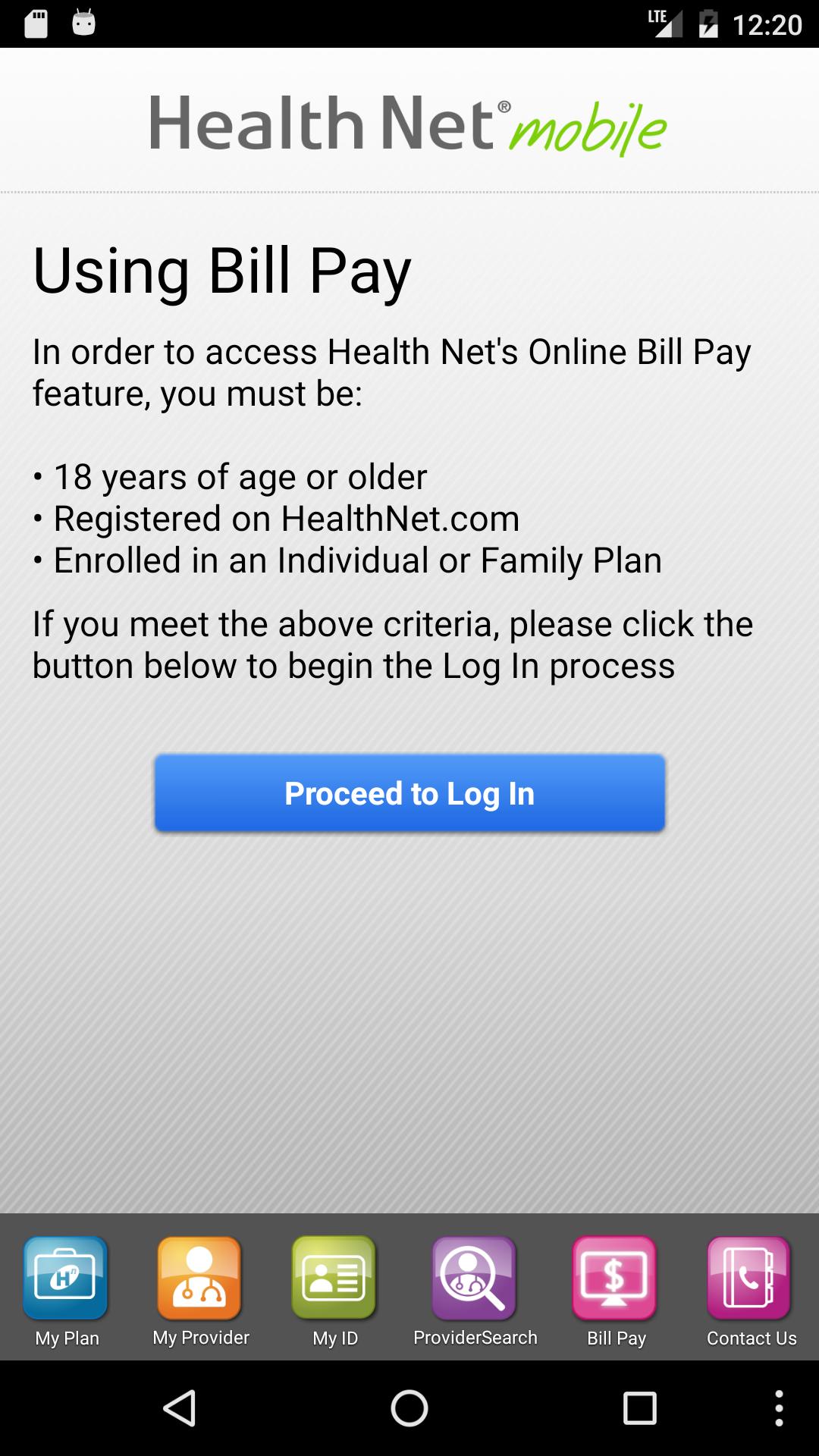819x1456 pixels.
Task: Select the Bill Pay tab
Action: [616, 1291]
